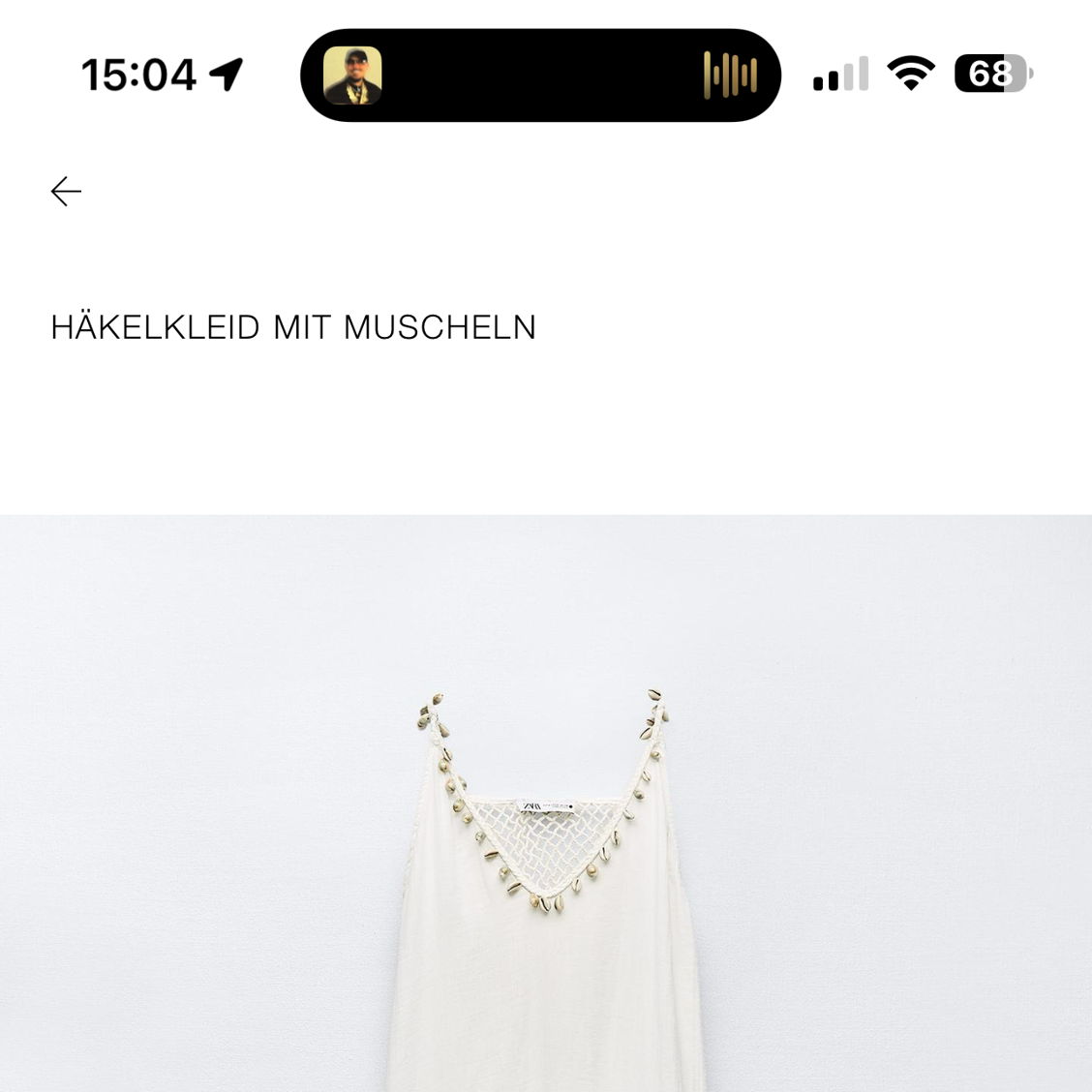
Task: Go back using the arrow icon
Action: click(x=66, y=192)
